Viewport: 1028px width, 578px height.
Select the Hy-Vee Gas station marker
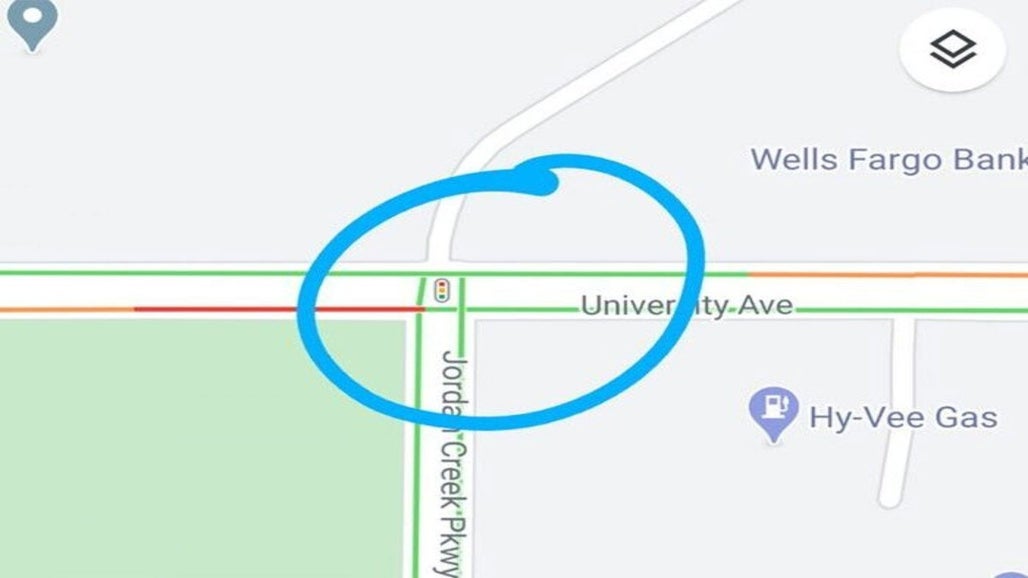(772, 412)
